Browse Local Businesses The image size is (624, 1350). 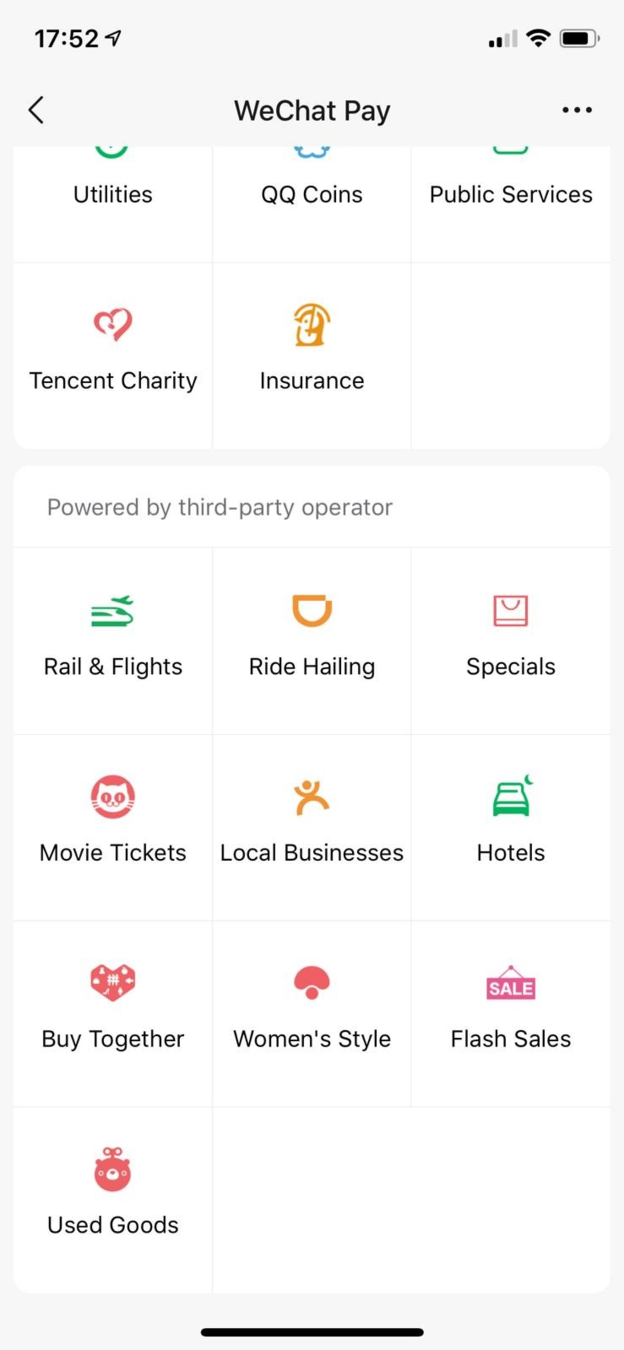pyautogui.click(x=312, y=824)
